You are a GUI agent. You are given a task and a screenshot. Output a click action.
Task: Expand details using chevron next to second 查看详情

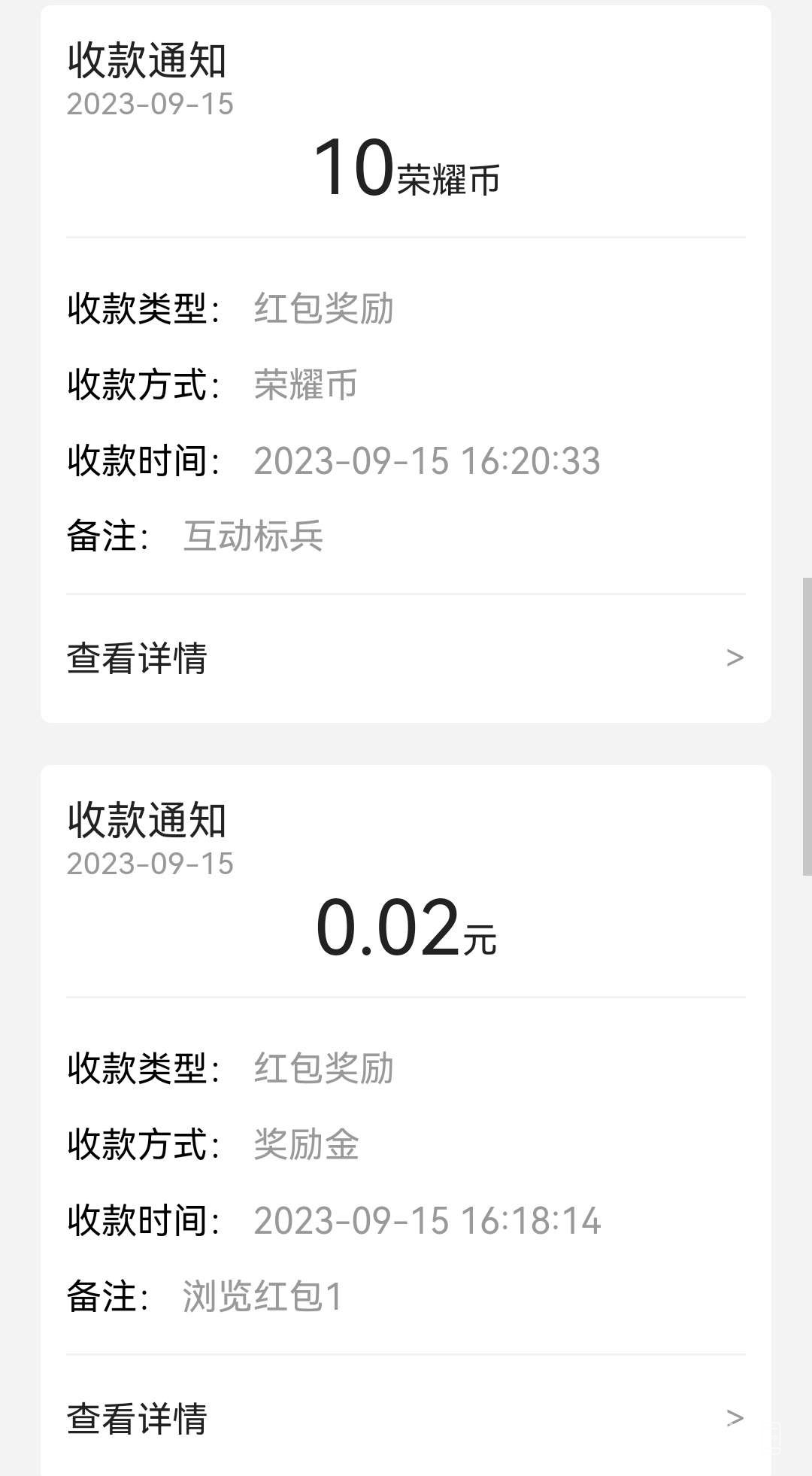[x=733, y=1418]
